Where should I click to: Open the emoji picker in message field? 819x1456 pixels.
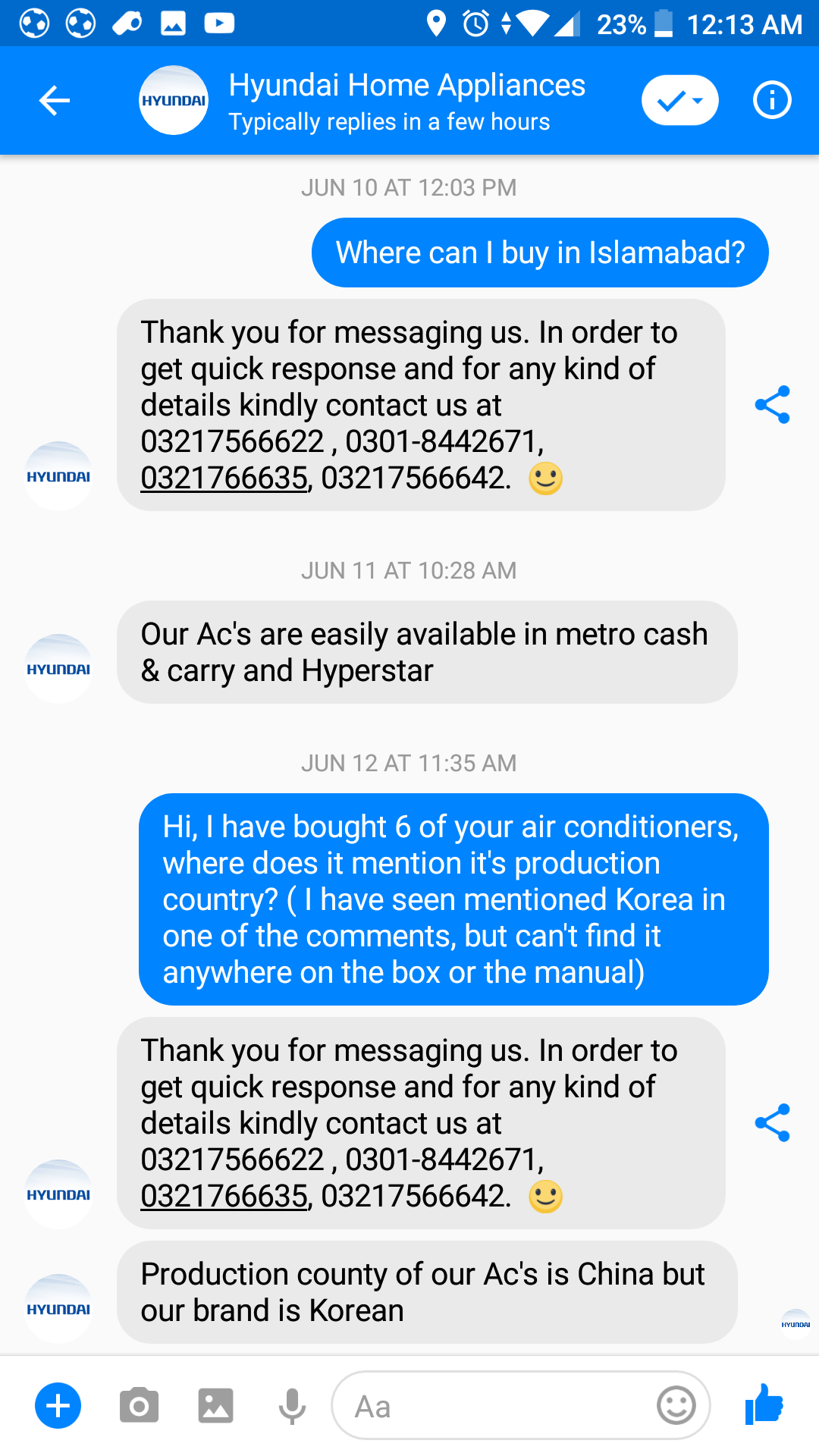(676, 1406)
